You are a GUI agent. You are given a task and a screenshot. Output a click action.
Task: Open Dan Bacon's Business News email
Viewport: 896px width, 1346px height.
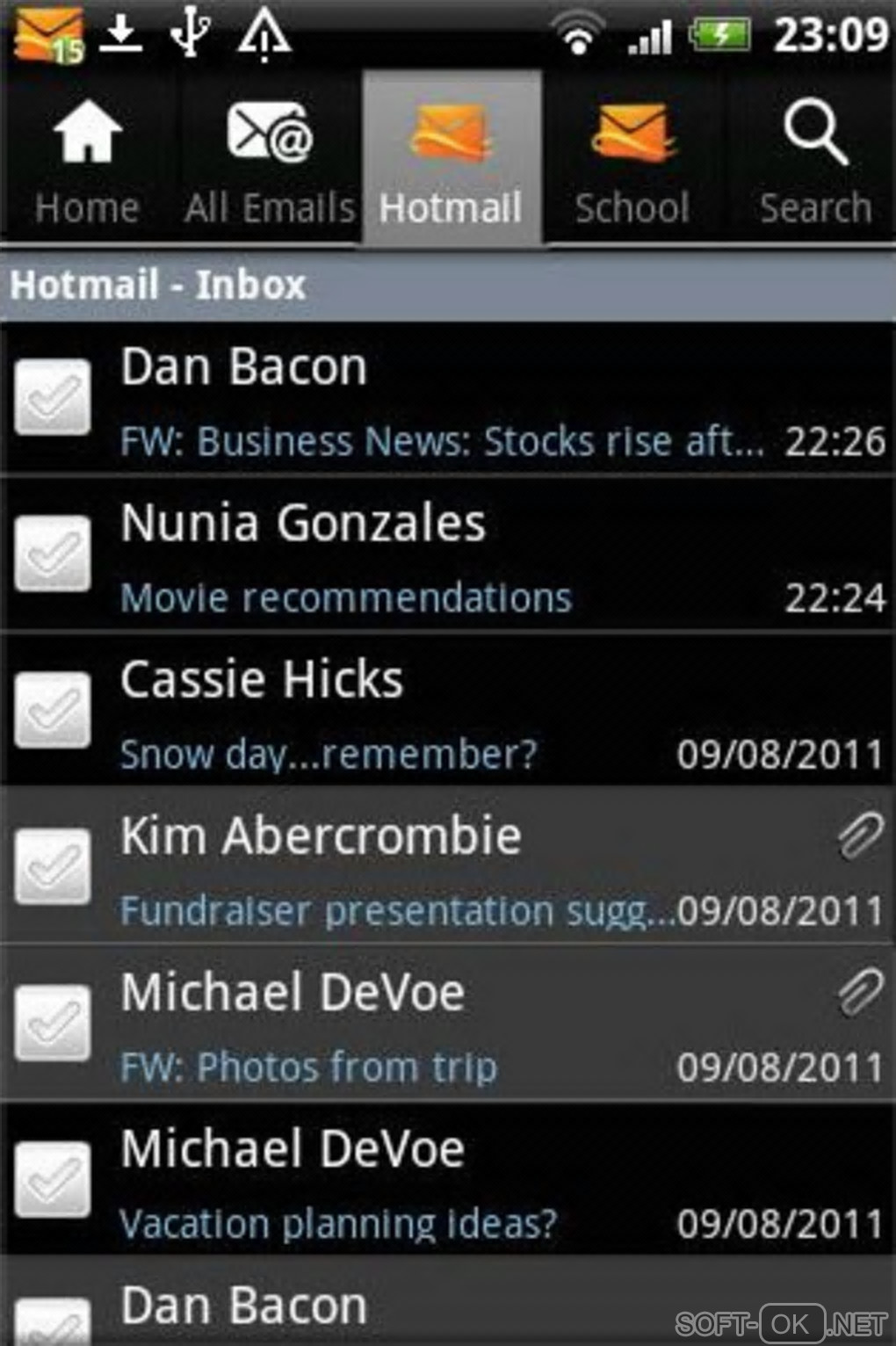(492, 402)
